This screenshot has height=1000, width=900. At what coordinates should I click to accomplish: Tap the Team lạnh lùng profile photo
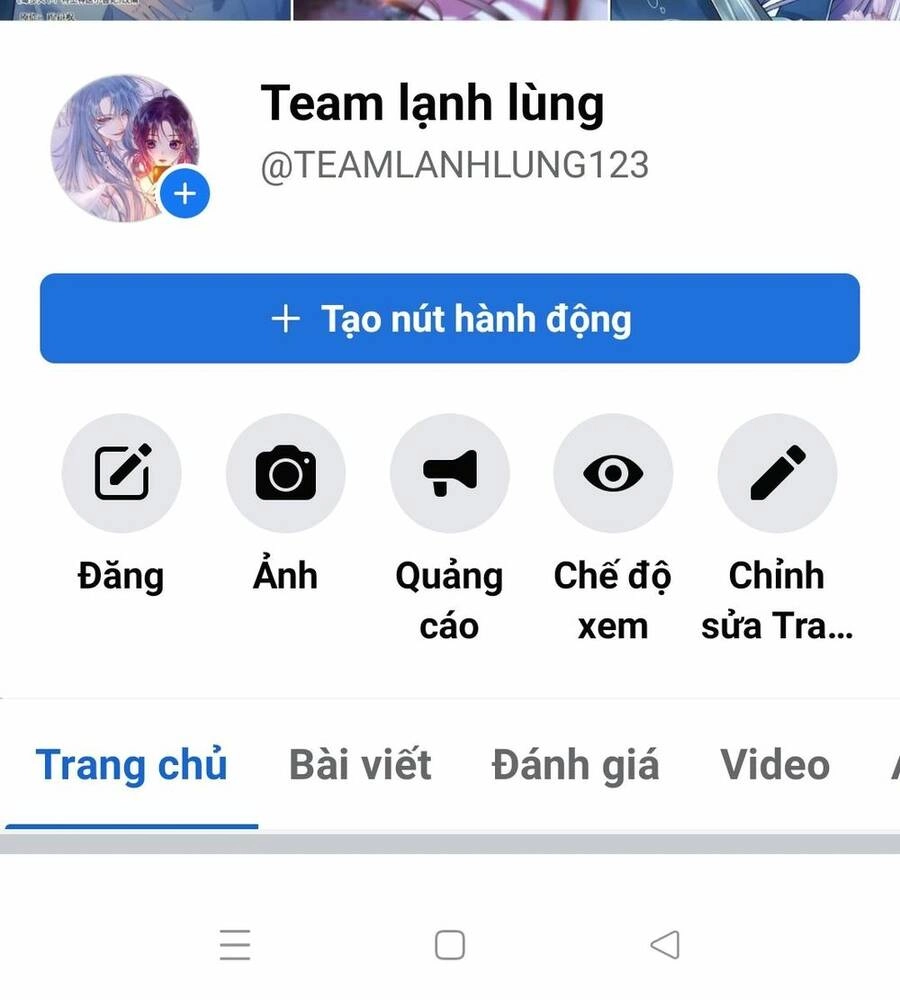tap(130, 140)
